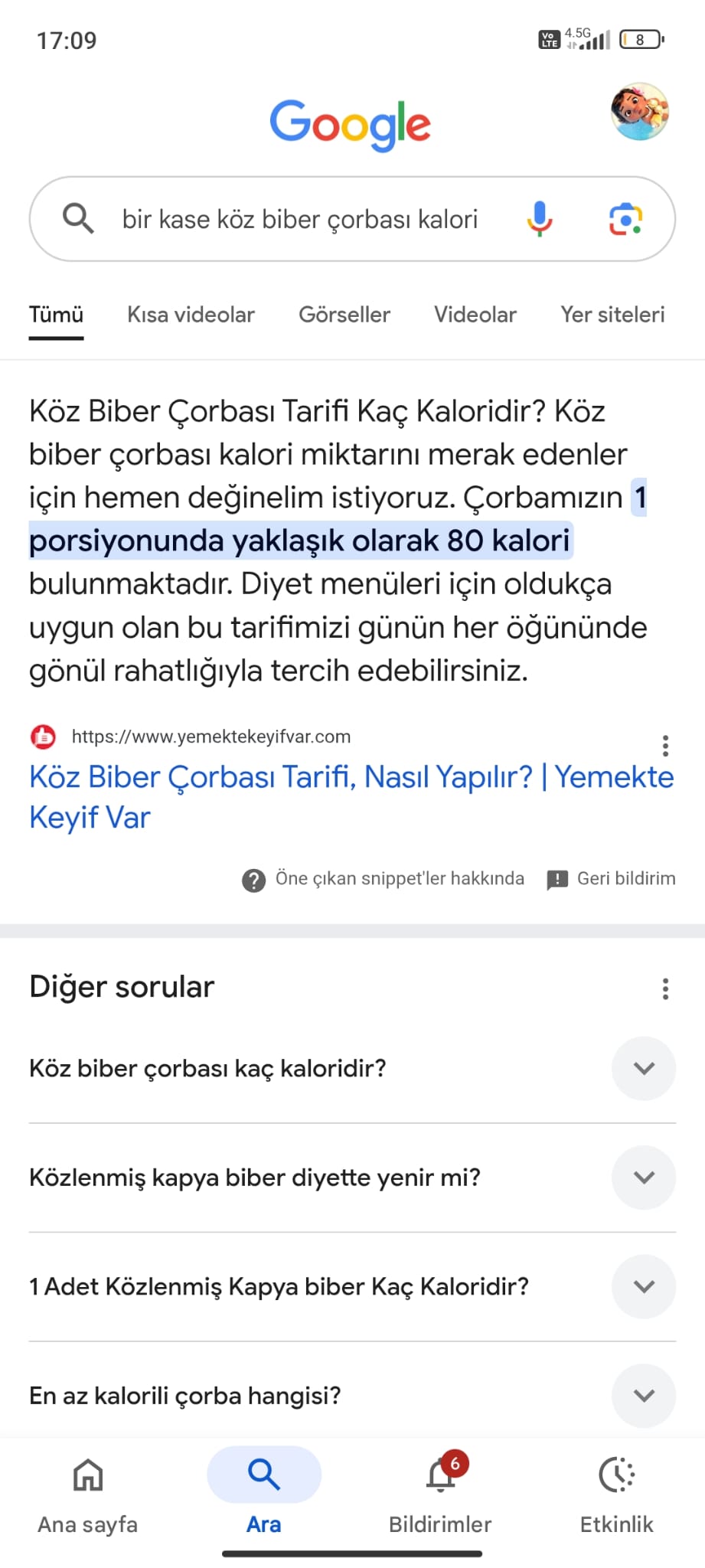Screen dimensions: 705x1568
Task: Expand "En az kalorili çorba hangisi?"
Action: pos(644,1396)
